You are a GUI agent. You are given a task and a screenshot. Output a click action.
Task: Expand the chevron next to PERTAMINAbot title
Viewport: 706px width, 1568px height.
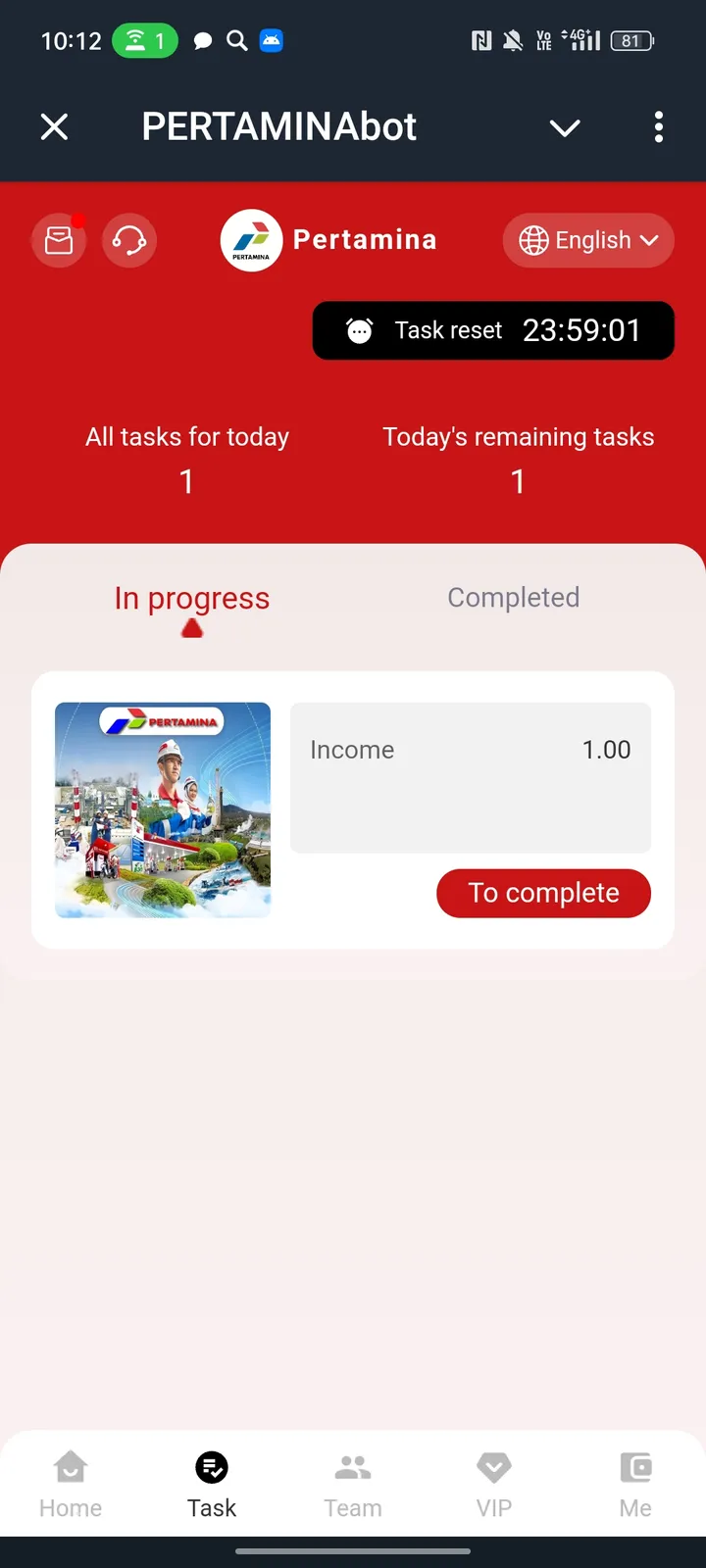coord(564,127)
